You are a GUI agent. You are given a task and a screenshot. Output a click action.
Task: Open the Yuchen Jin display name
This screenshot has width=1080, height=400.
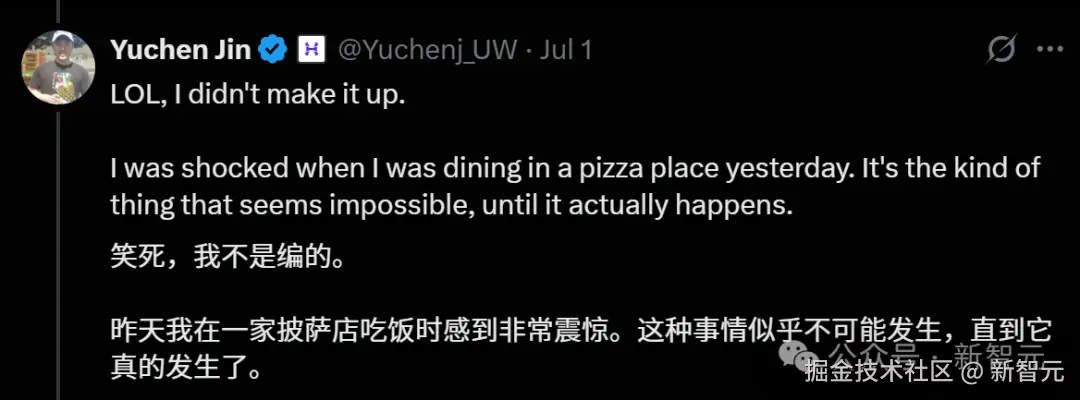click(x=180, y=49)
